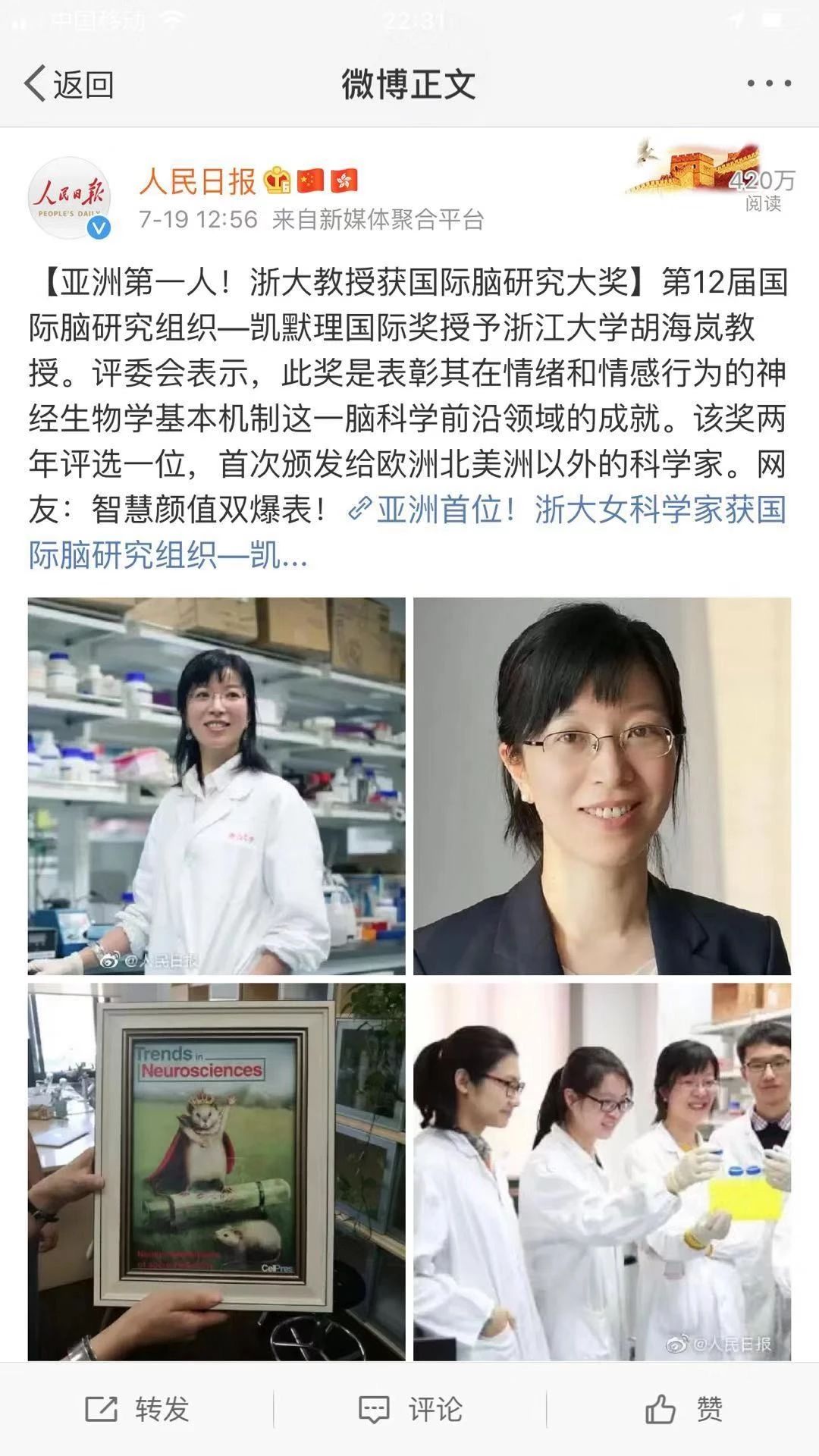
Task: View the framed Trends in Neurosciences photo
Action: click(216, 1172)
